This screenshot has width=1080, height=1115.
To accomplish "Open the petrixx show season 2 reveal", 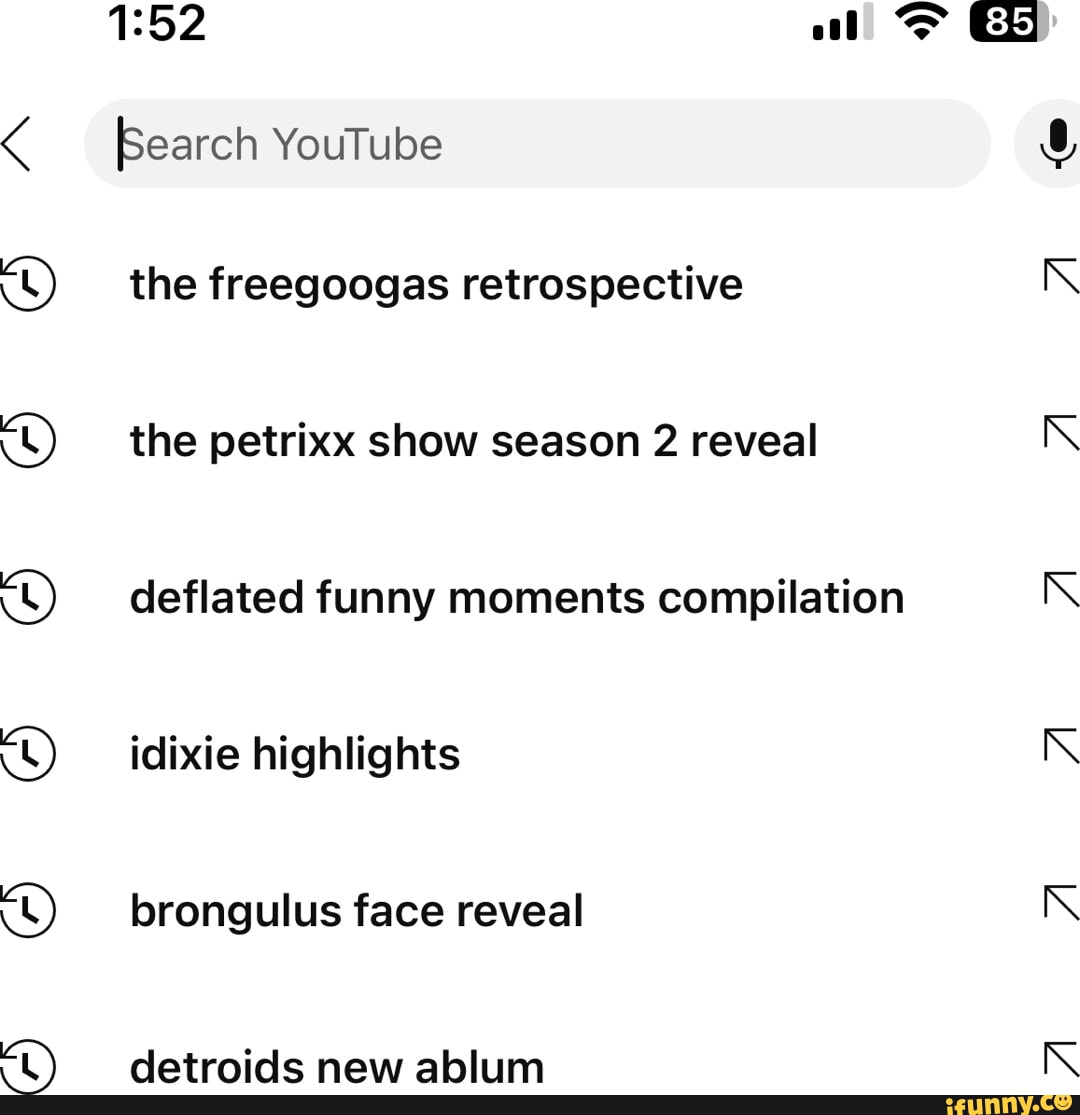I will (473, 441).
